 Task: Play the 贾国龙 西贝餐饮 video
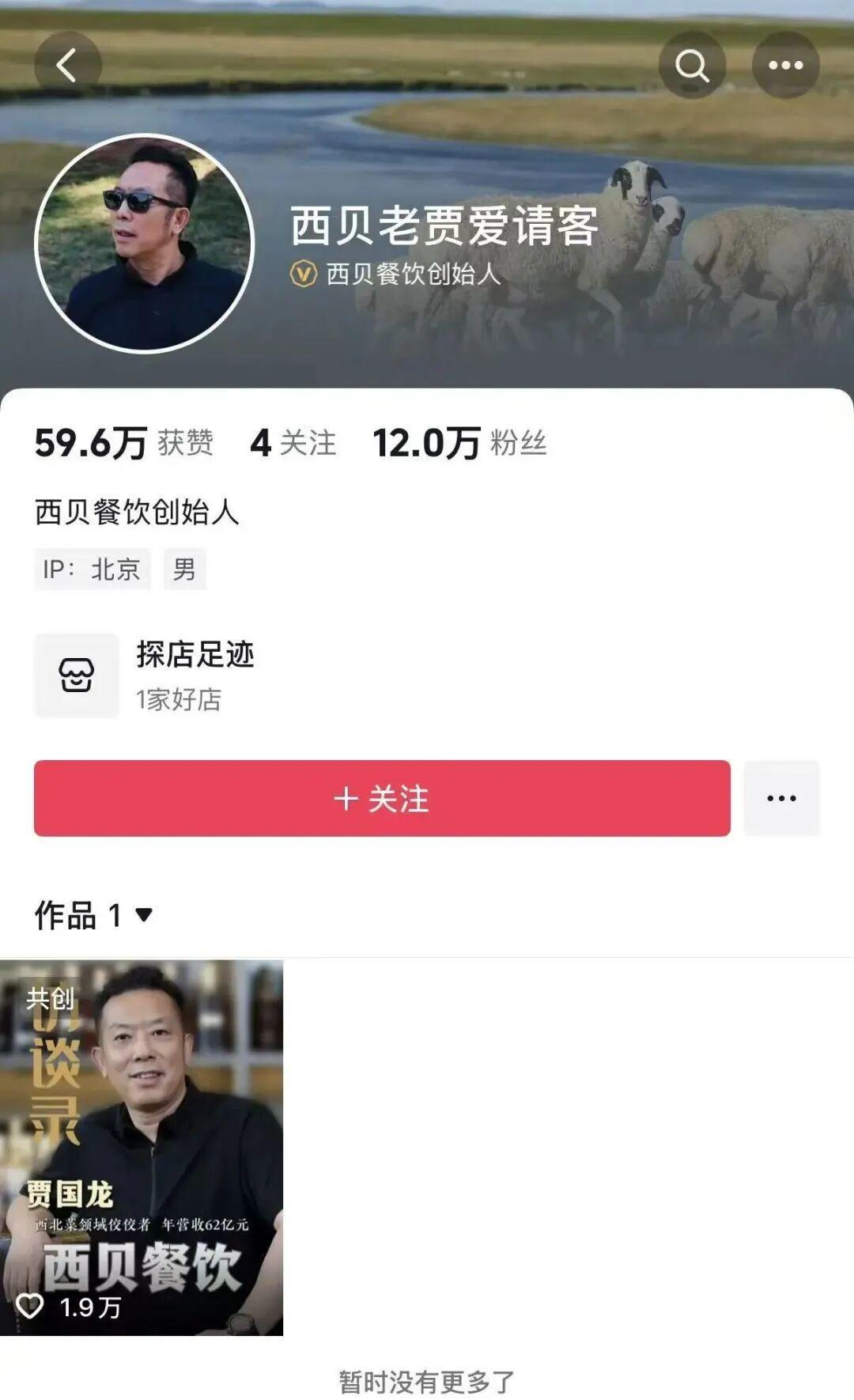(x=142, y=1147)
